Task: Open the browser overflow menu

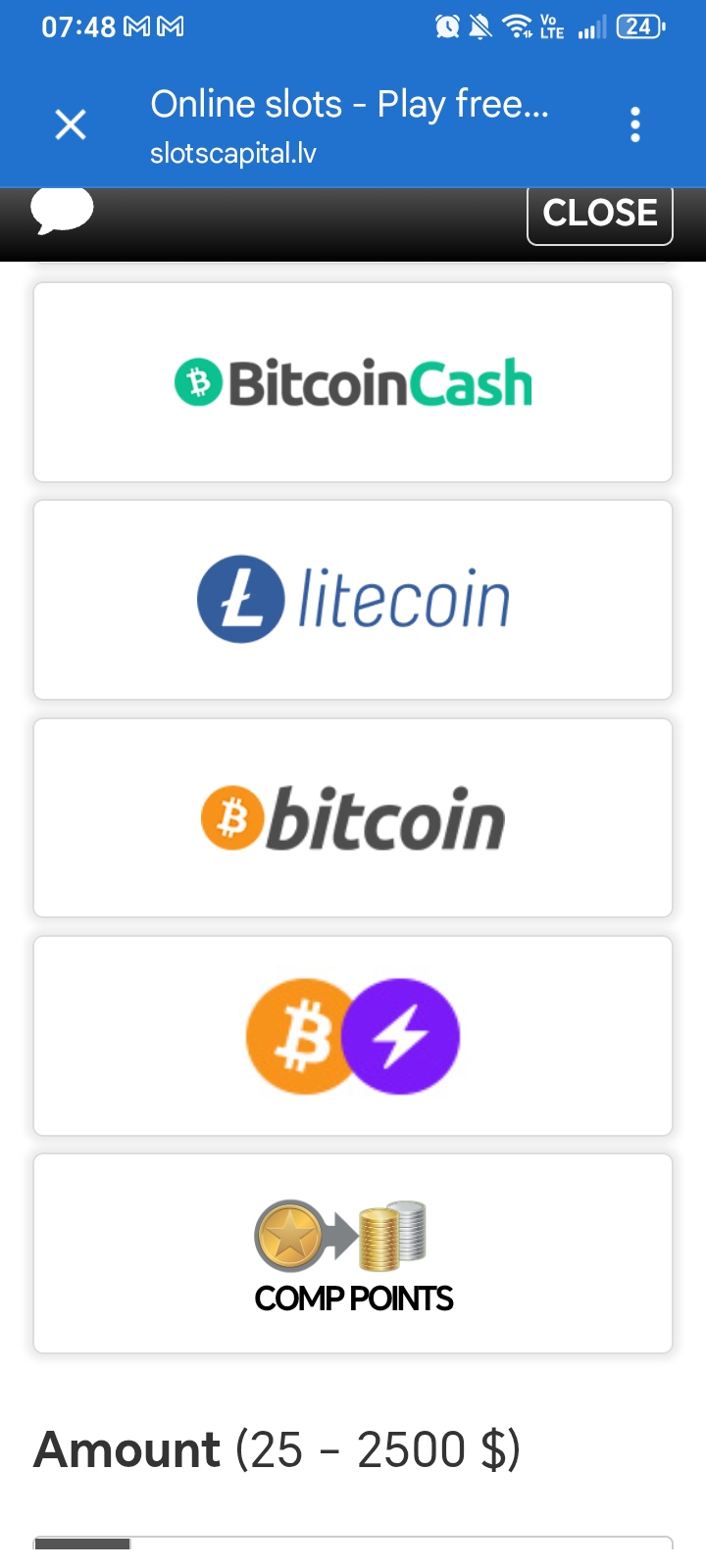Action: point(635,124)
